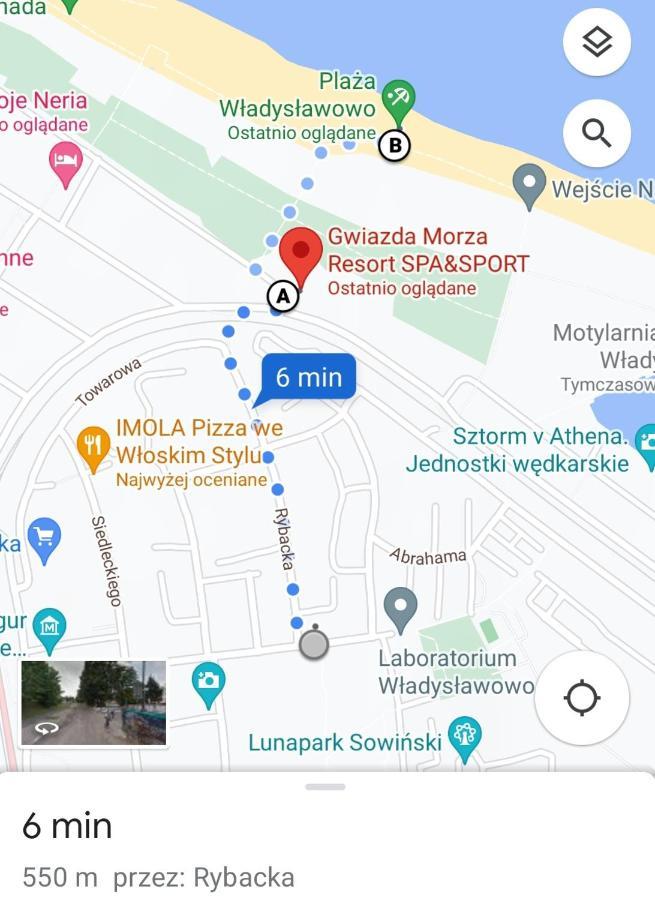
Task: Tap IMOLA Pizza restaurant marker
Action: tap(93, 446)
